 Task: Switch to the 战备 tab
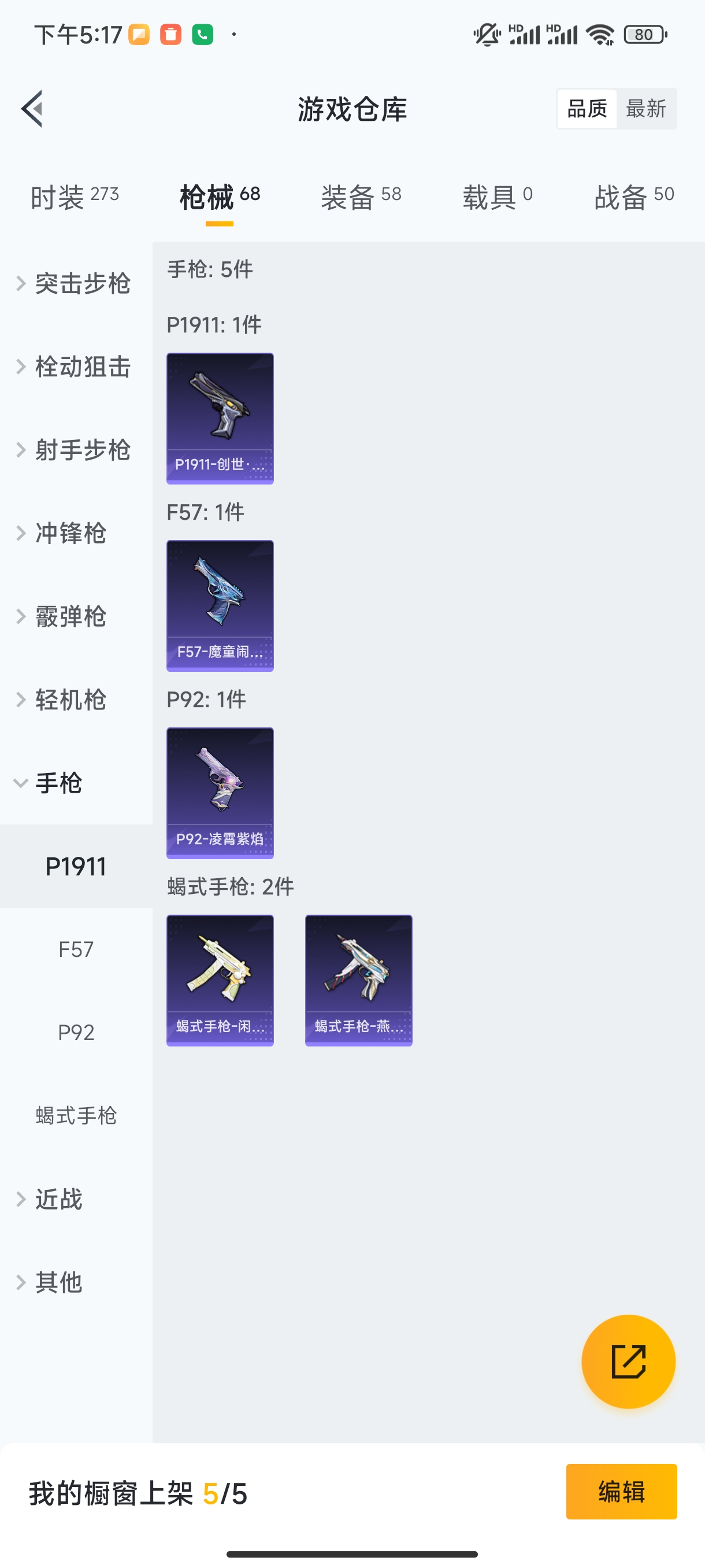click(633, 196)
